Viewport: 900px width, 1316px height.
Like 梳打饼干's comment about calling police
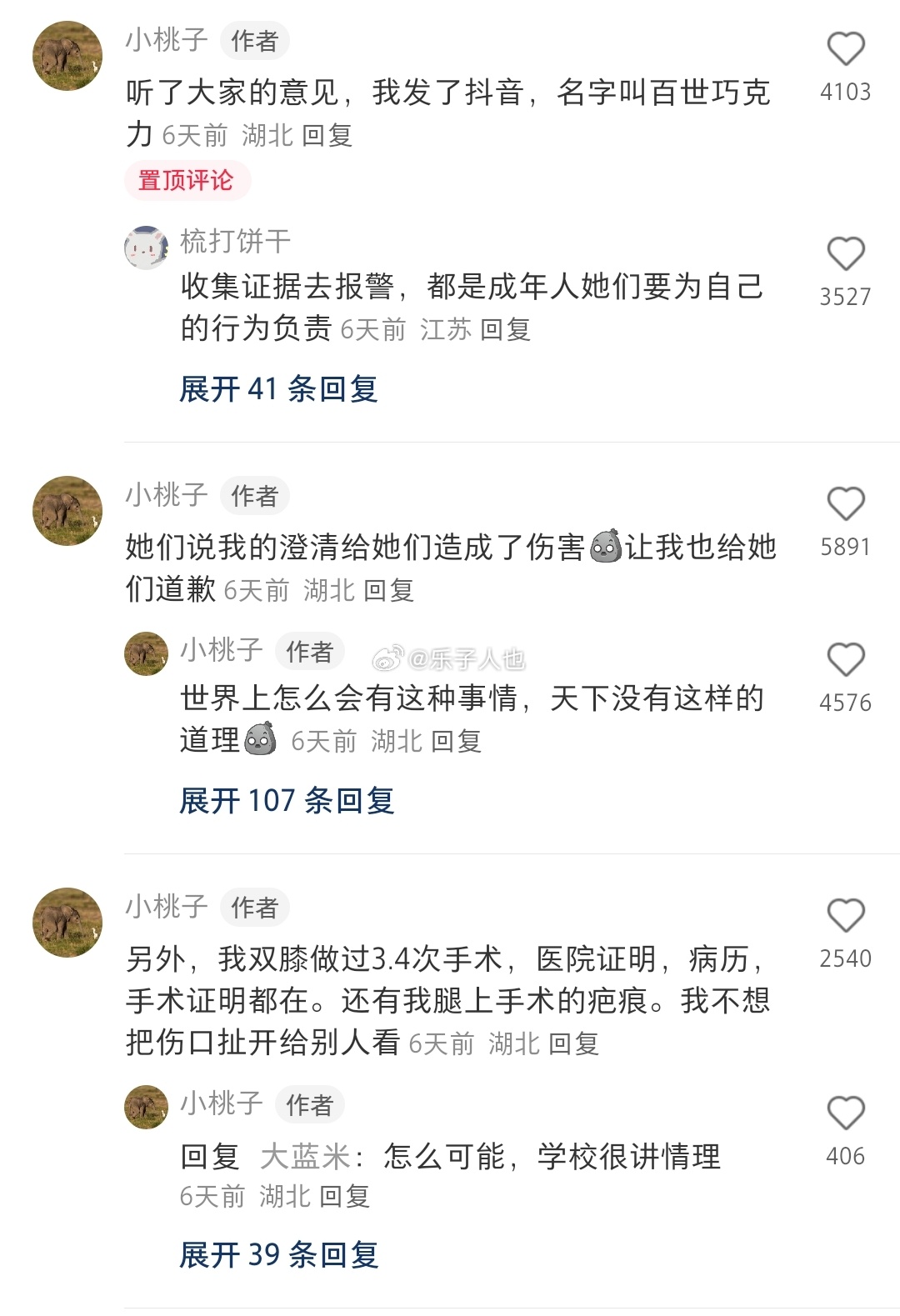click(845, 255)
